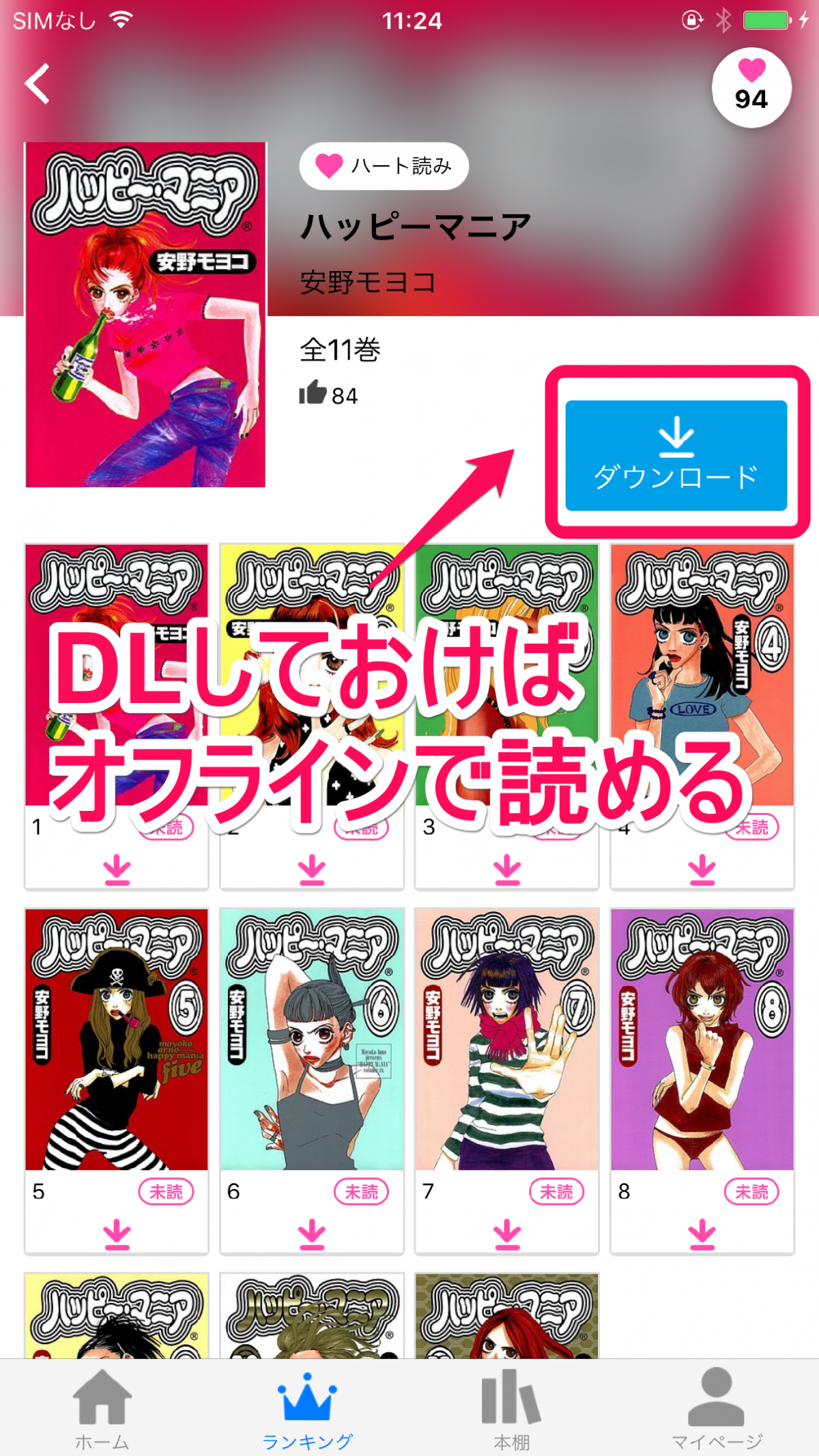Switch to the ランキング tab
819x1456 pixels.
(307, 1408)
